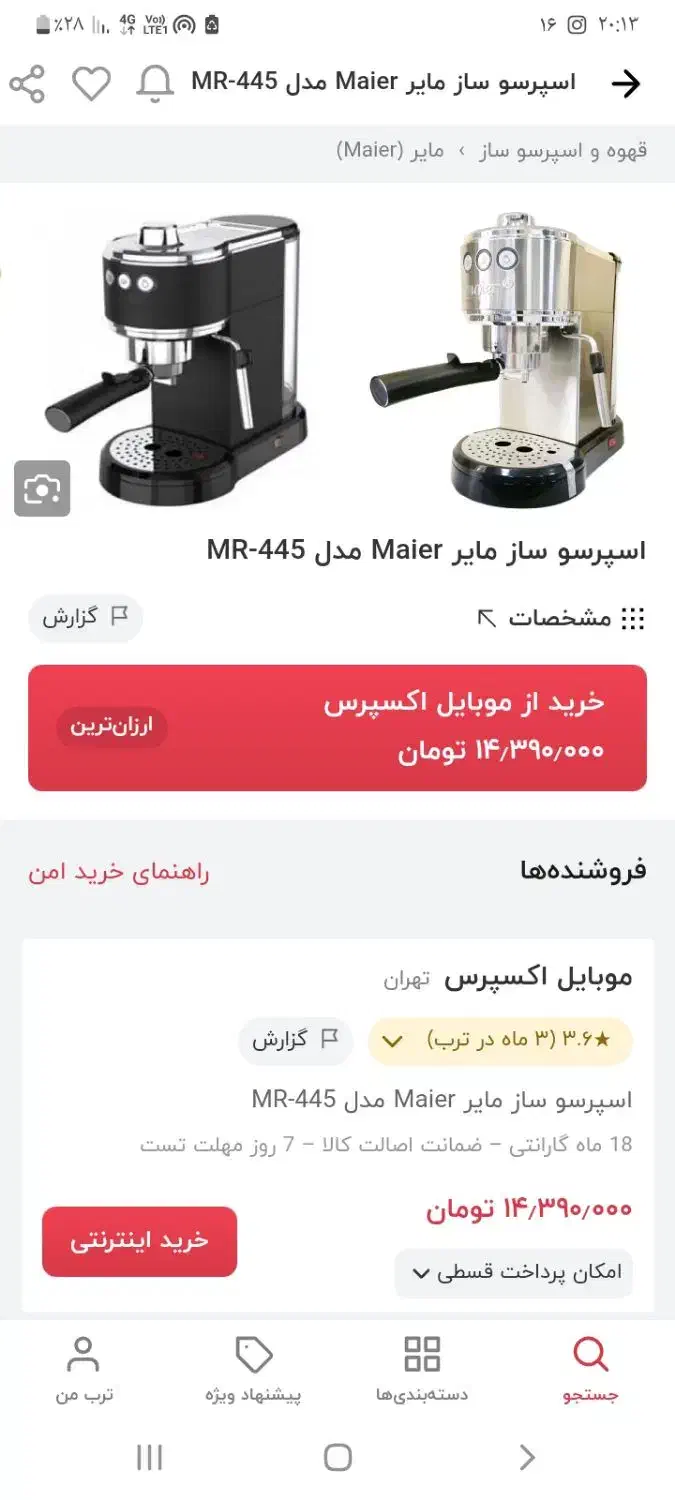Search by image with the camera icon
The image size is (675, 1500).
click(x=42, y=488)
